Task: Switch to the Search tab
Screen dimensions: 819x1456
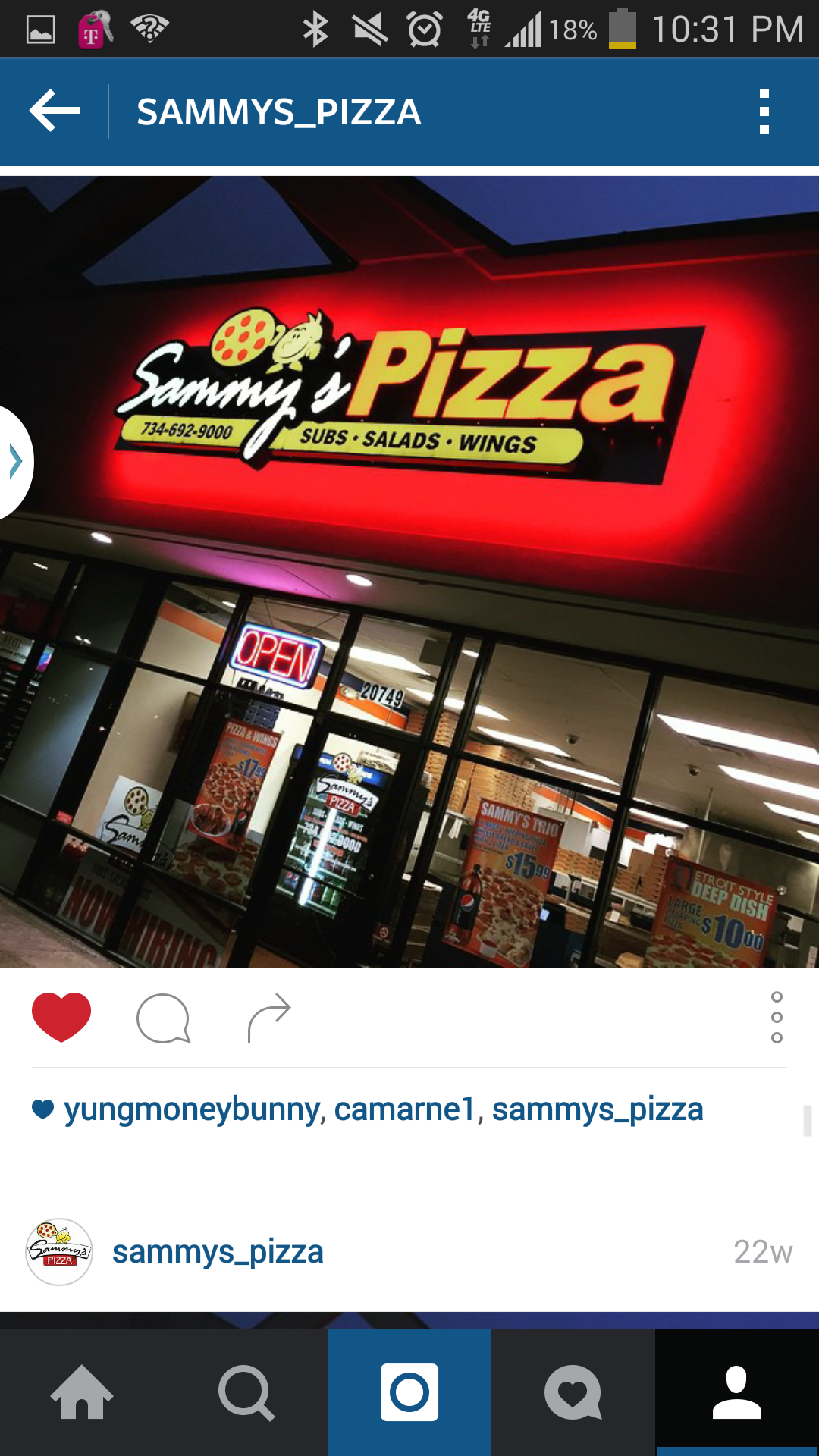Action: point(246,1392)
